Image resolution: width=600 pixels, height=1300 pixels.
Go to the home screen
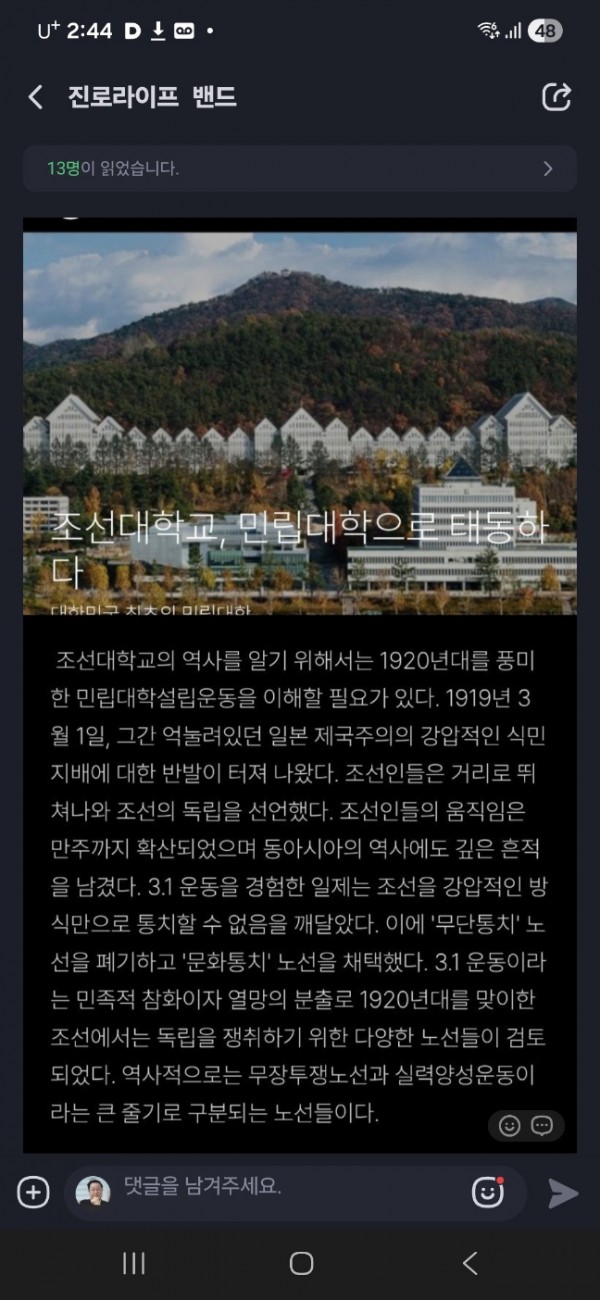tap(301, 1263)
